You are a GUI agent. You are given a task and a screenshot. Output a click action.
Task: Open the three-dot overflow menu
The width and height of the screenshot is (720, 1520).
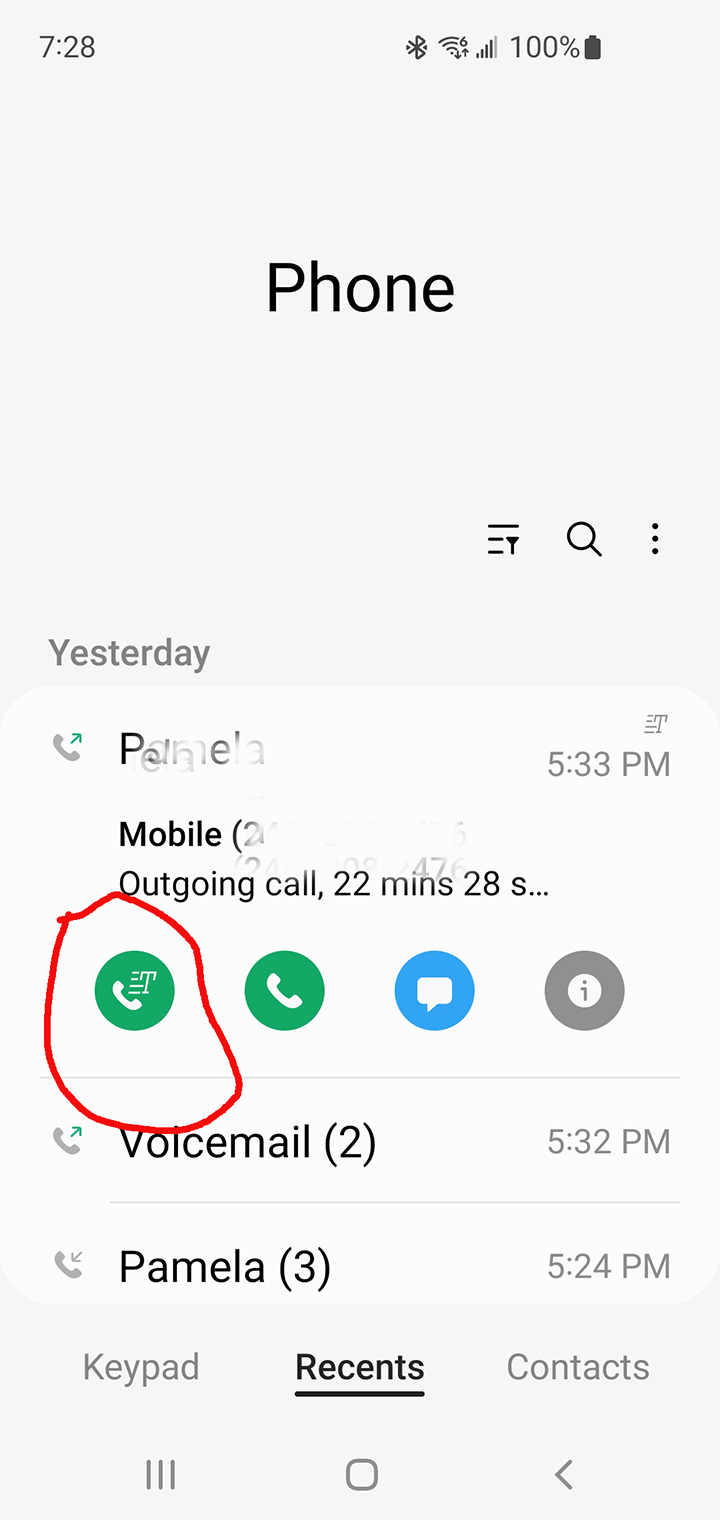point(655,540)
